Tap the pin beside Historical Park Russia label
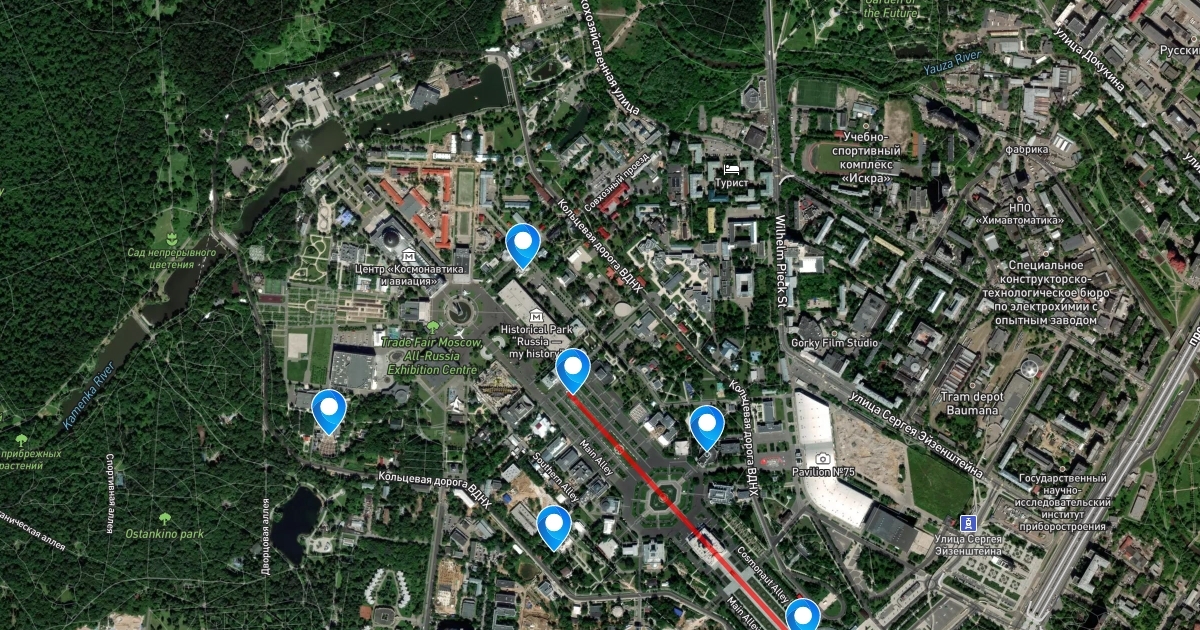Screen dimensions: 1200x630 572,369
